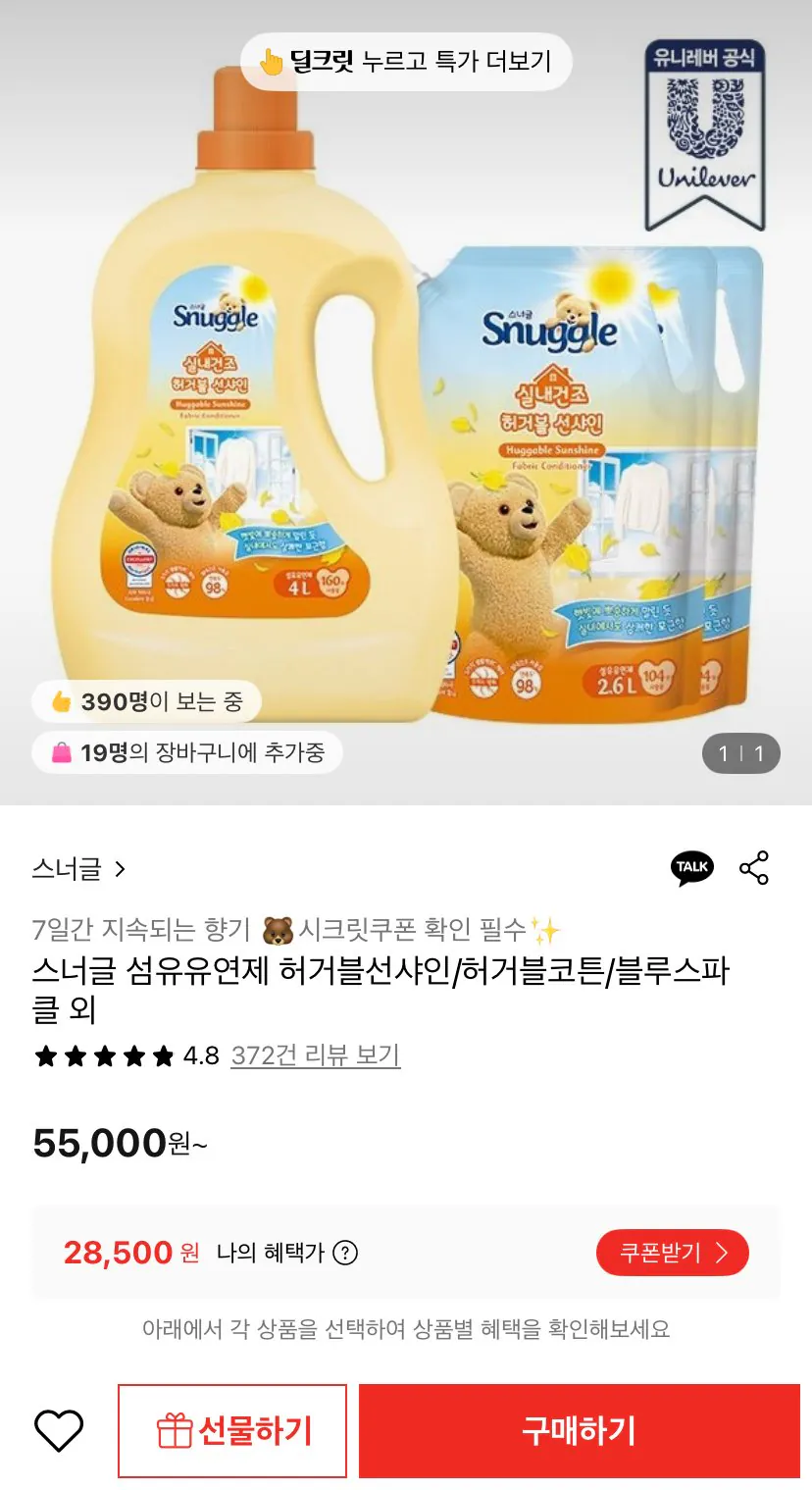Click the 1/1 image page indicator
The image size is (812, 1490).
pyautogui.click(x=742, y=751)
